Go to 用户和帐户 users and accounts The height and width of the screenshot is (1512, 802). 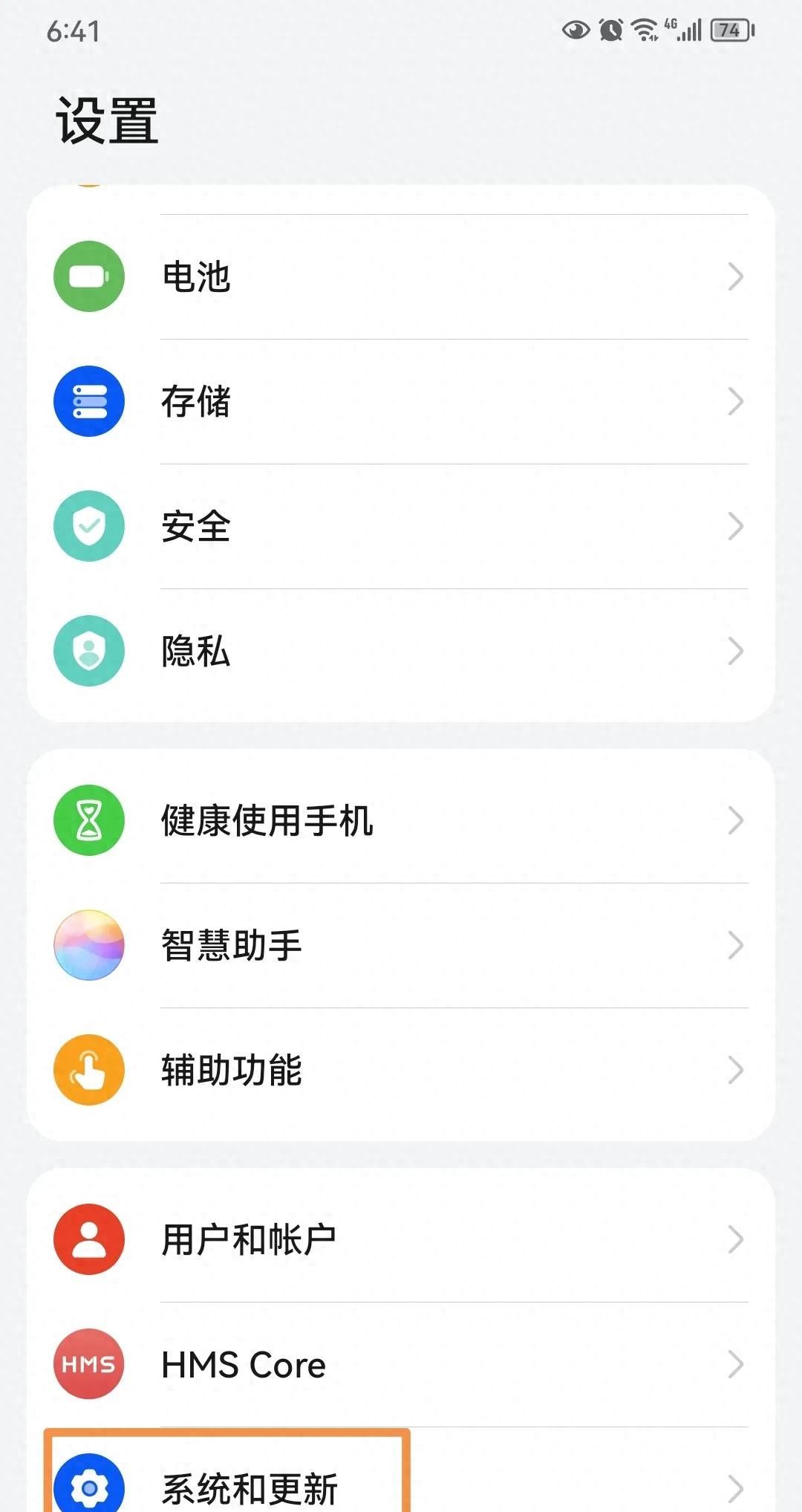pyautogui.click(x=401, y=1239)
